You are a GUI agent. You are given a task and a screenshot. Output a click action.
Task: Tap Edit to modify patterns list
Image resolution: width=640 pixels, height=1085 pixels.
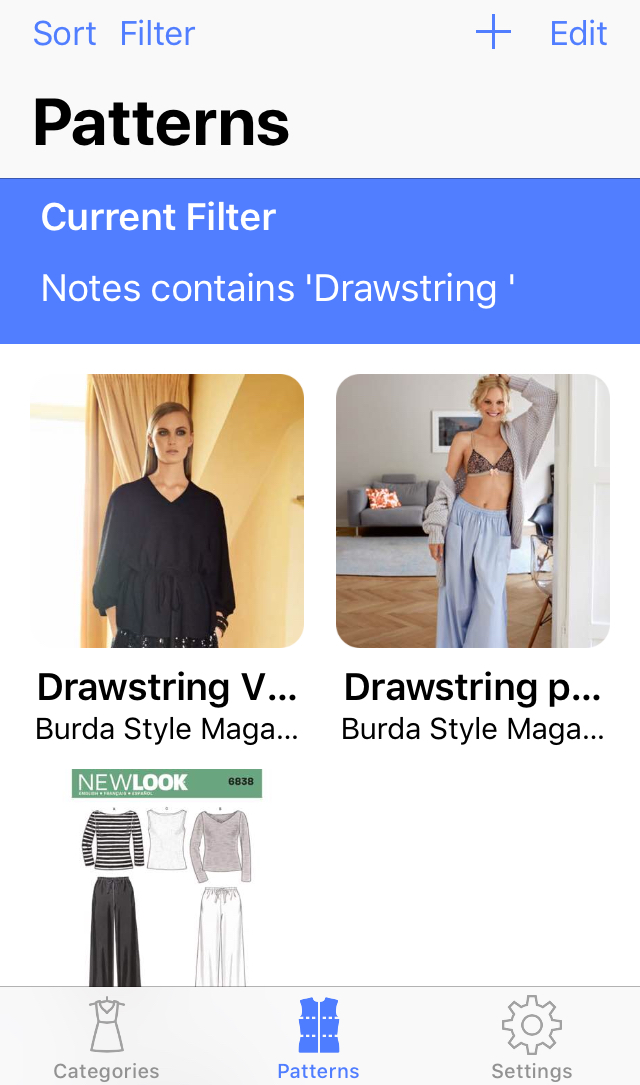point(578,33)
